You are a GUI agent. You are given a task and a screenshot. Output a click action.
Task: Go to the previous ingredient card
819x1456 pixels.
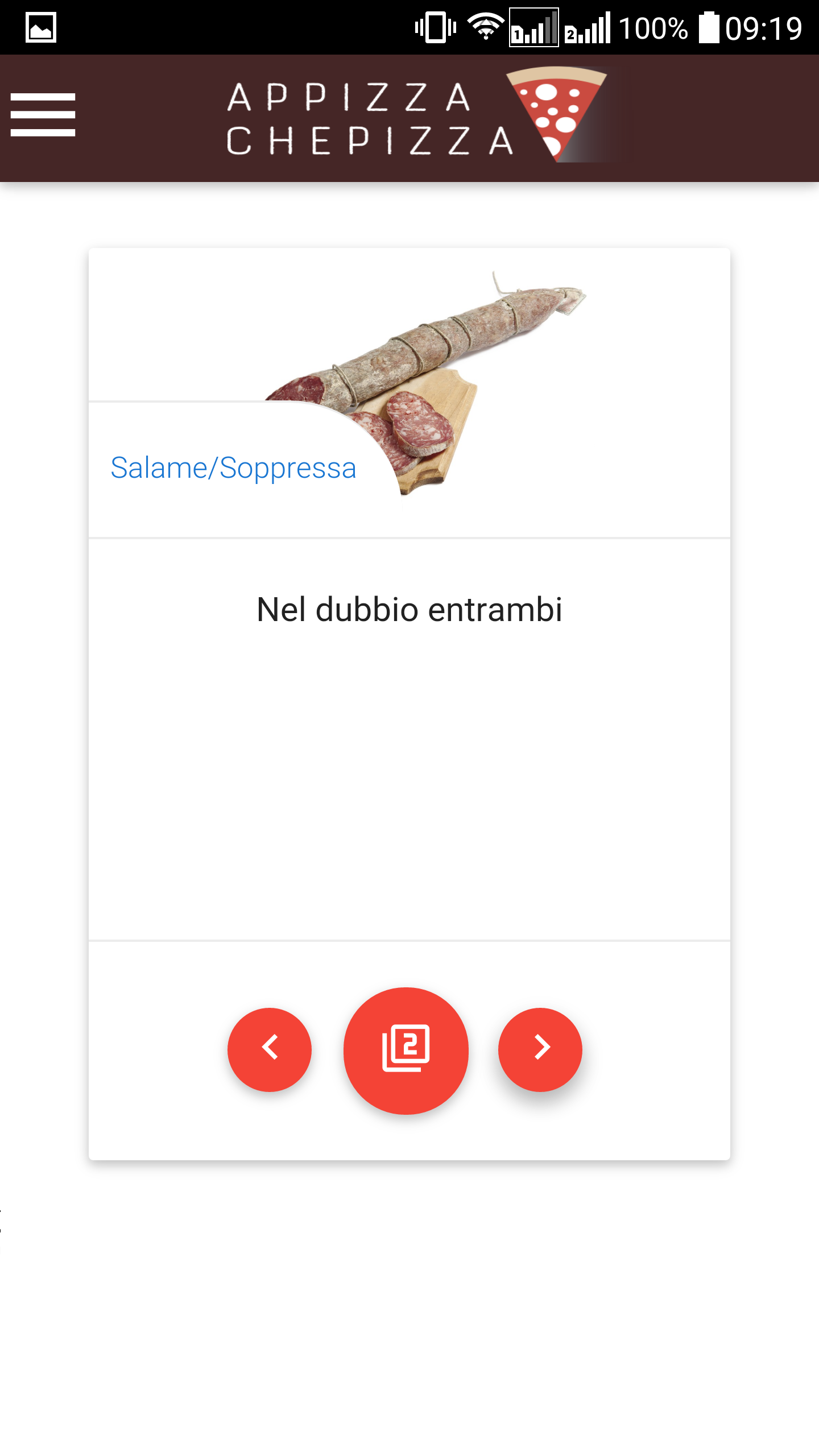(x=270, y=1049)
